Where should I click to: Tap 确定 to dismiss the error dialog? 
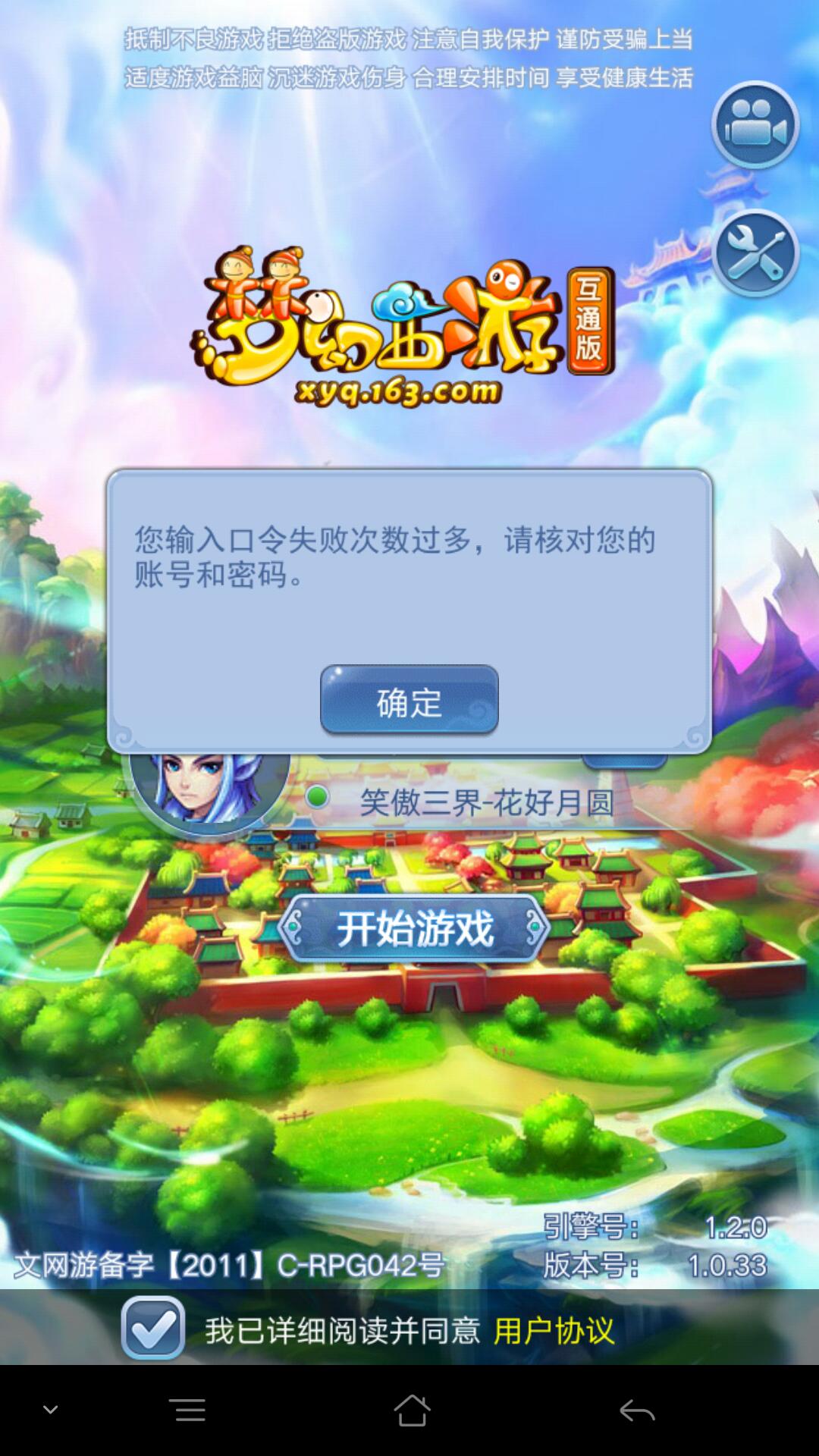click(x=409, y=701)
